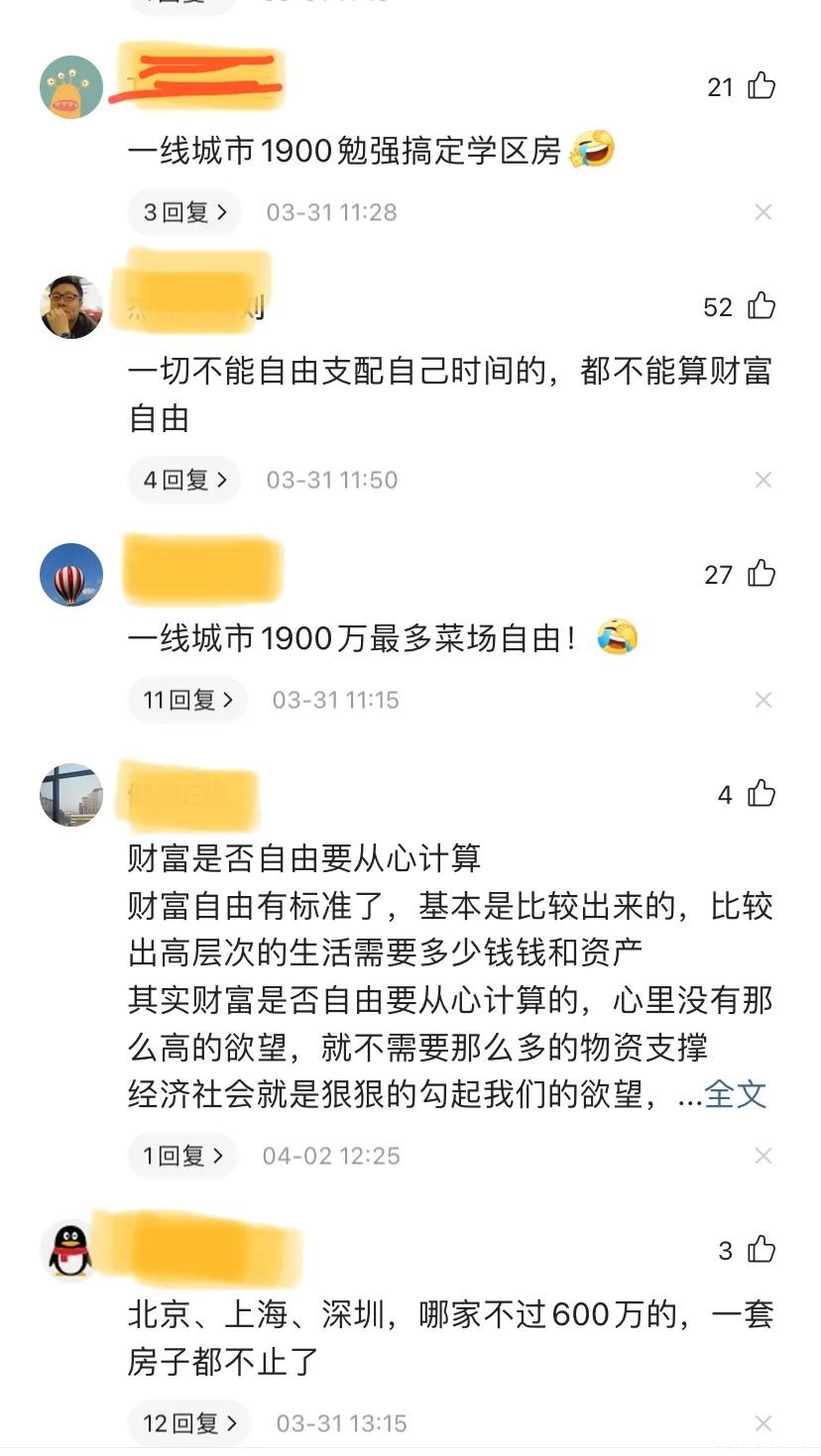The height and width of the screenshot is (1456, 821).
Task: Like the 财富是否自由要从心计算 comment
Action: pyautogui.click(x=762, y=794)
